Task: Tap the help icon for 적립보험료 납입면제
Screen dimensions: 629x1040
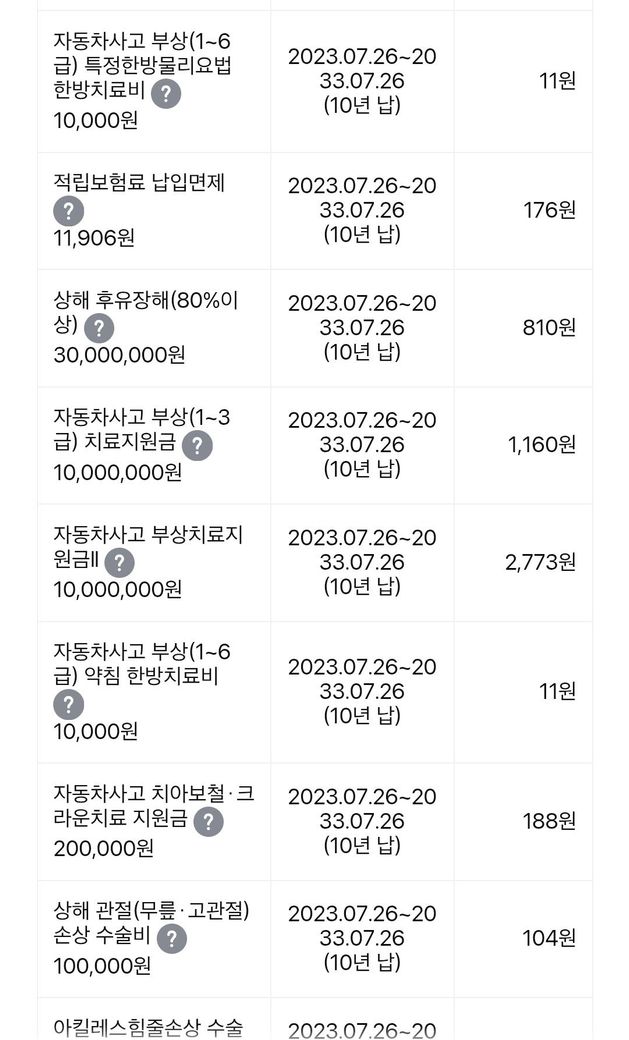Action: 68,211
